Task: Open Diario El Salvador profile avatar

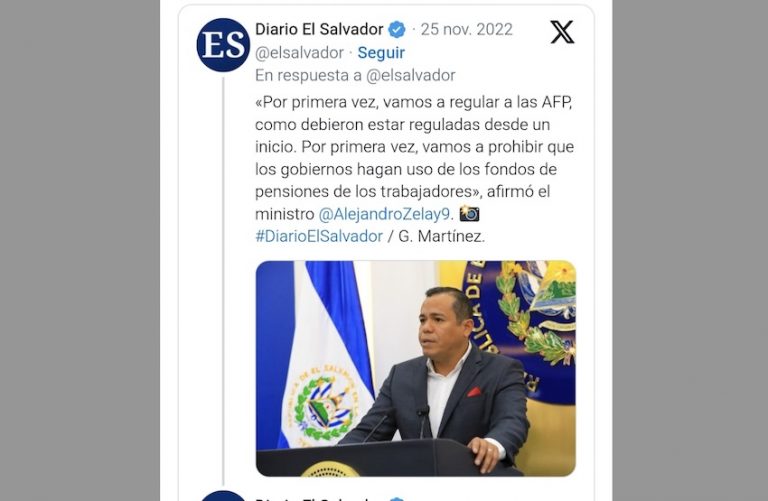Action: point(223,45)
